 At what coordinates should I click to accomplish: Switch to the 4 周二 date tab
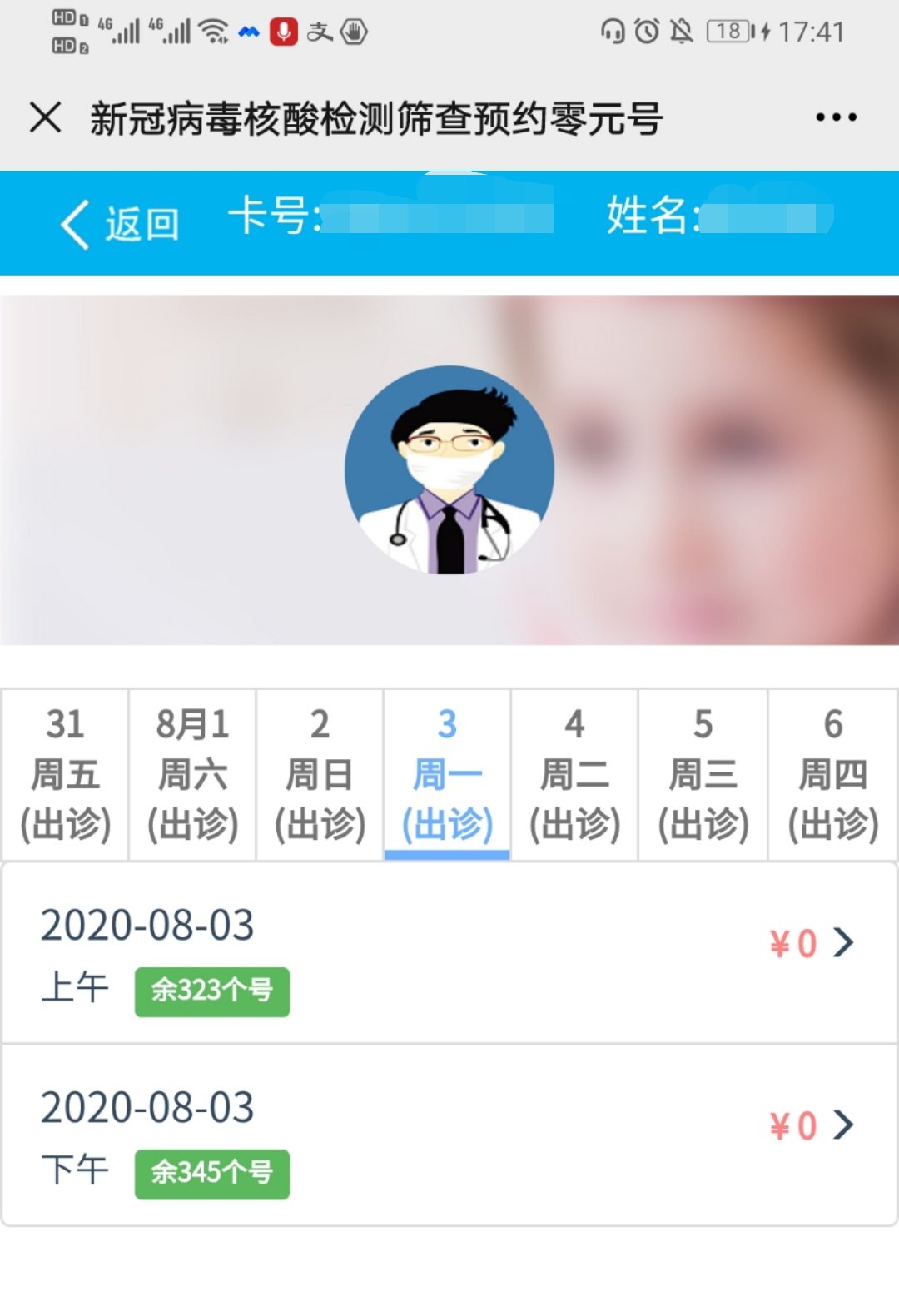(574, 774)
